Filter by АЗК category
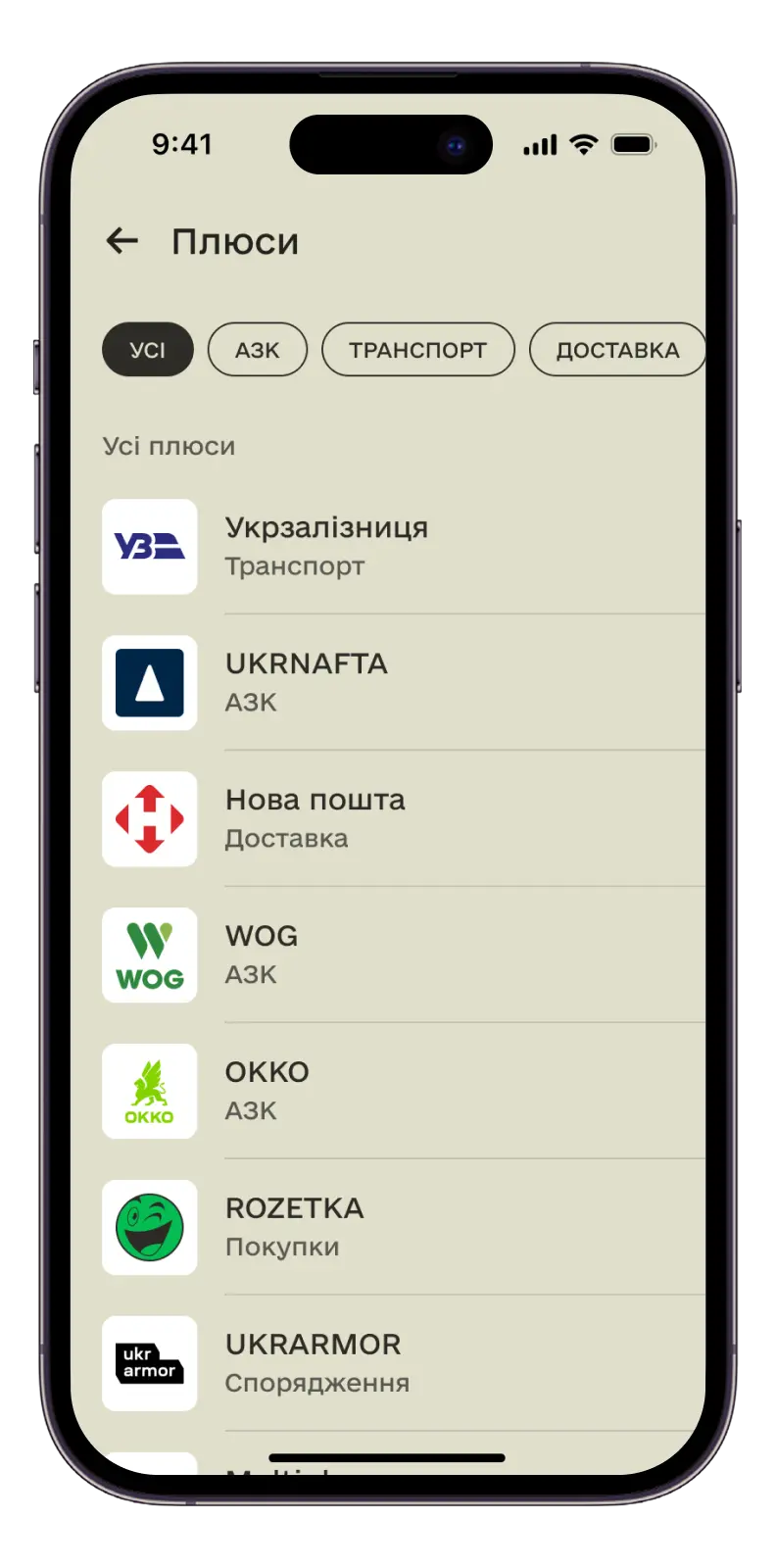Screen dimensions: 776x1568 (257, 350)
